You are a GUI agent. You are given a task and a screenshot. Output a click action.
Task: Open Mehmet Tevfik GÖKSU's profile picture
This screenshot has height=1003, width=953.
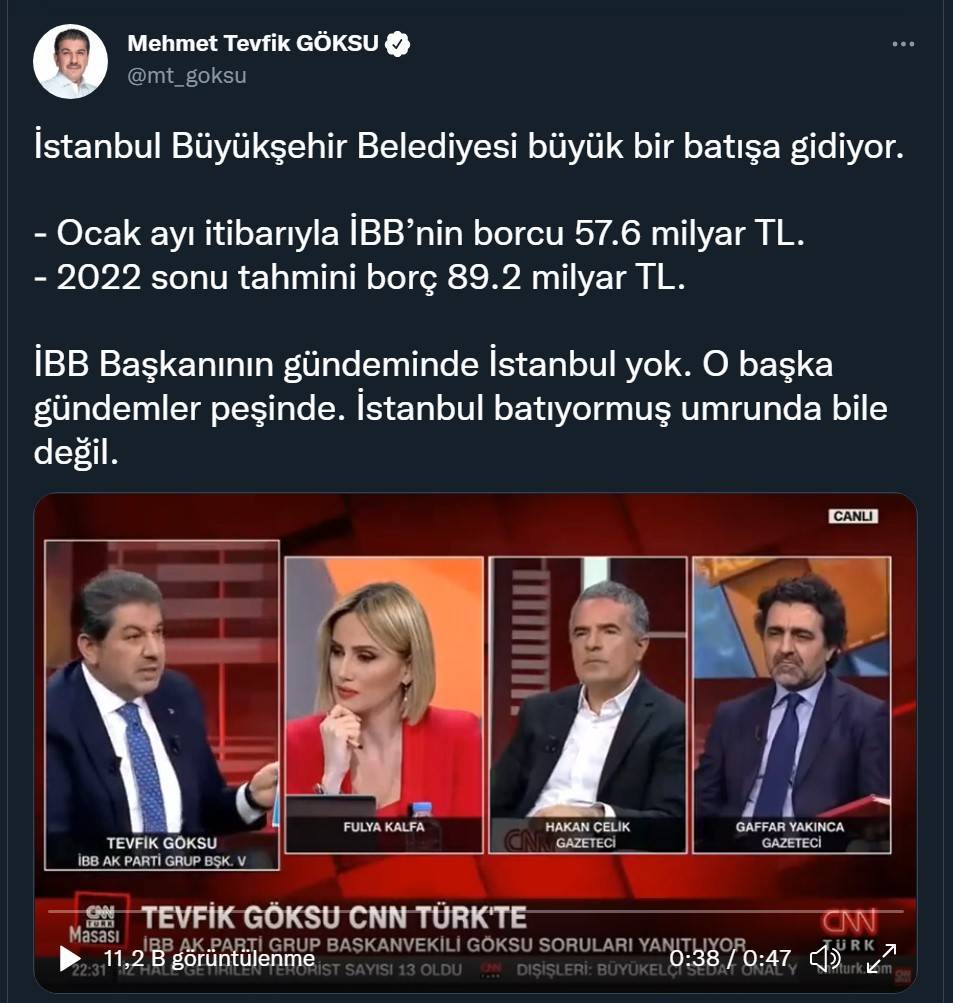[x=70, y=61]
